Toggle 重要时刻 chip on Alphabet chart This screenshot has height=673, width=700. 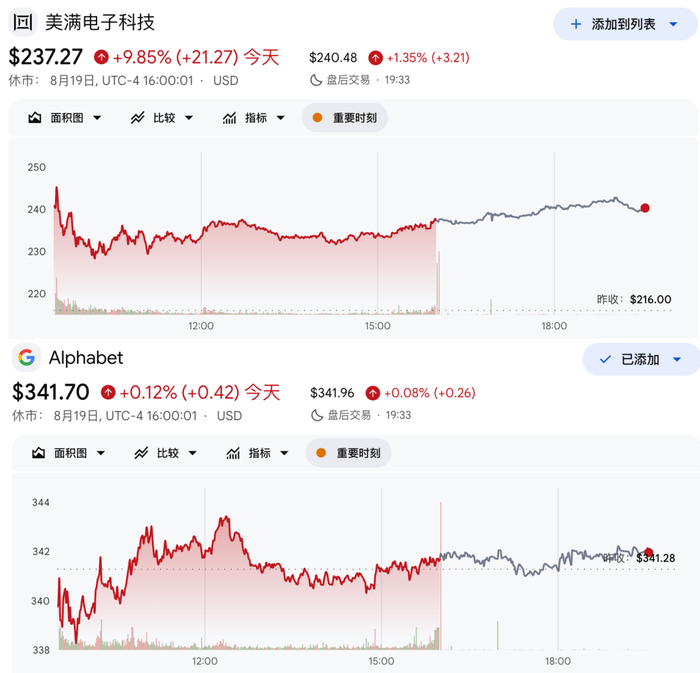pos(348,453)
